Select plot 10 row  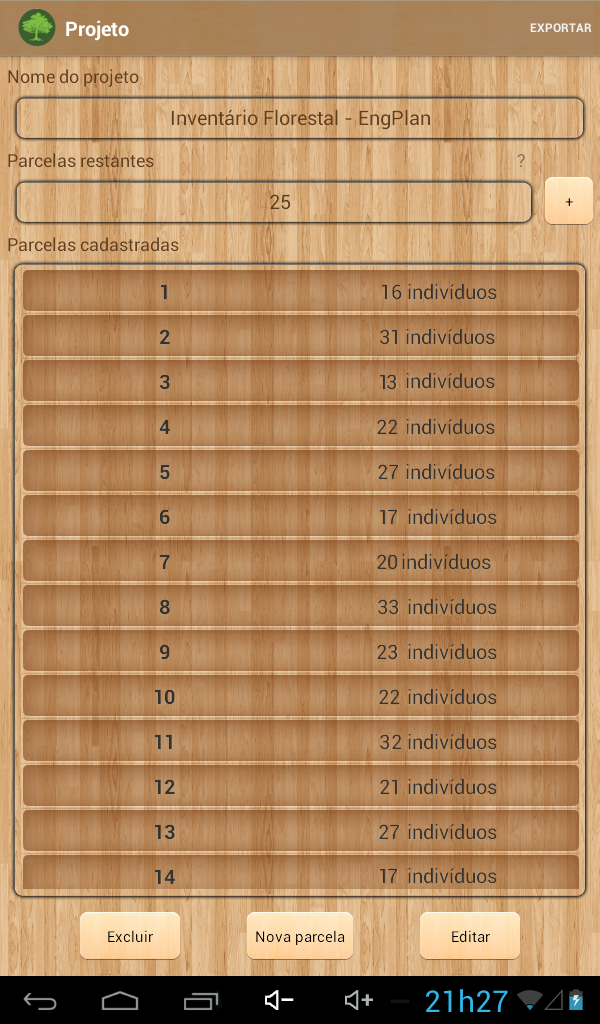click(301, 697)
